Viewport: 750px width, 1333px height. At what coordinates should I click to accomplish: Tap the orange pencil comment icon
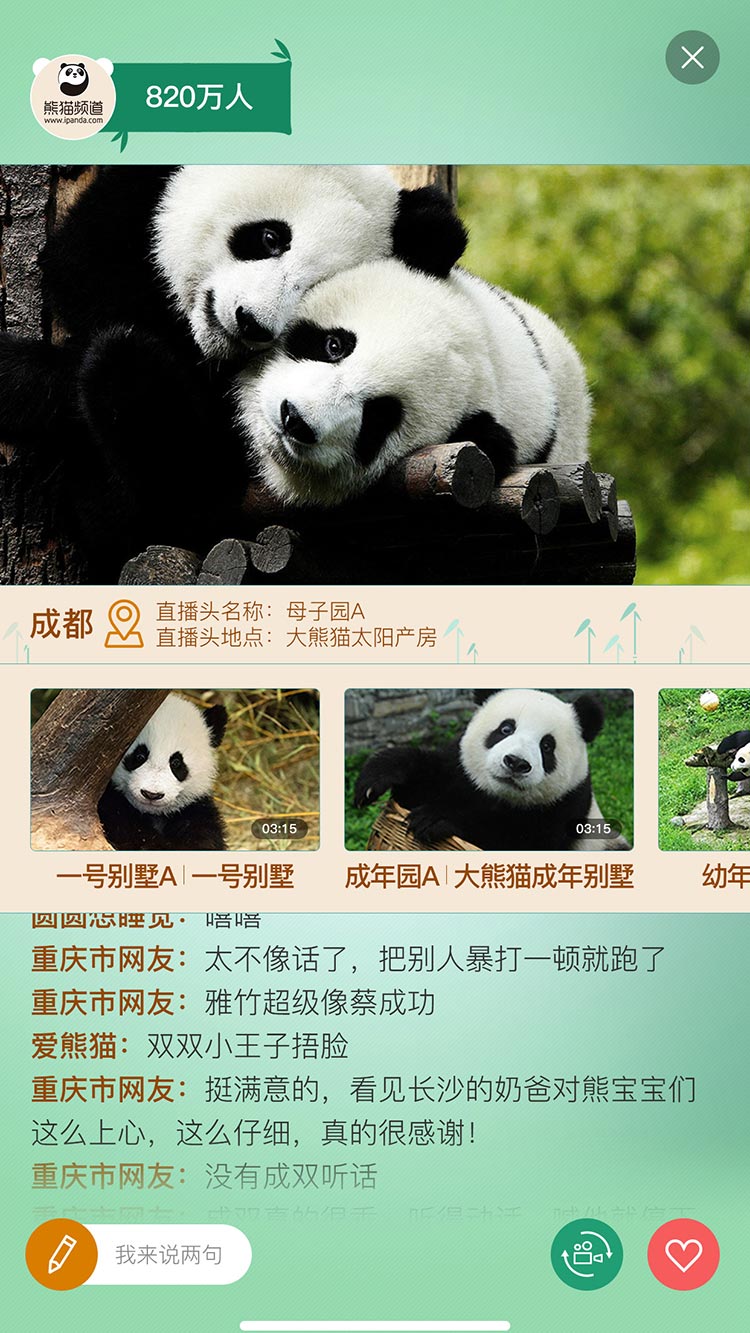click(x=61, y=1254)
